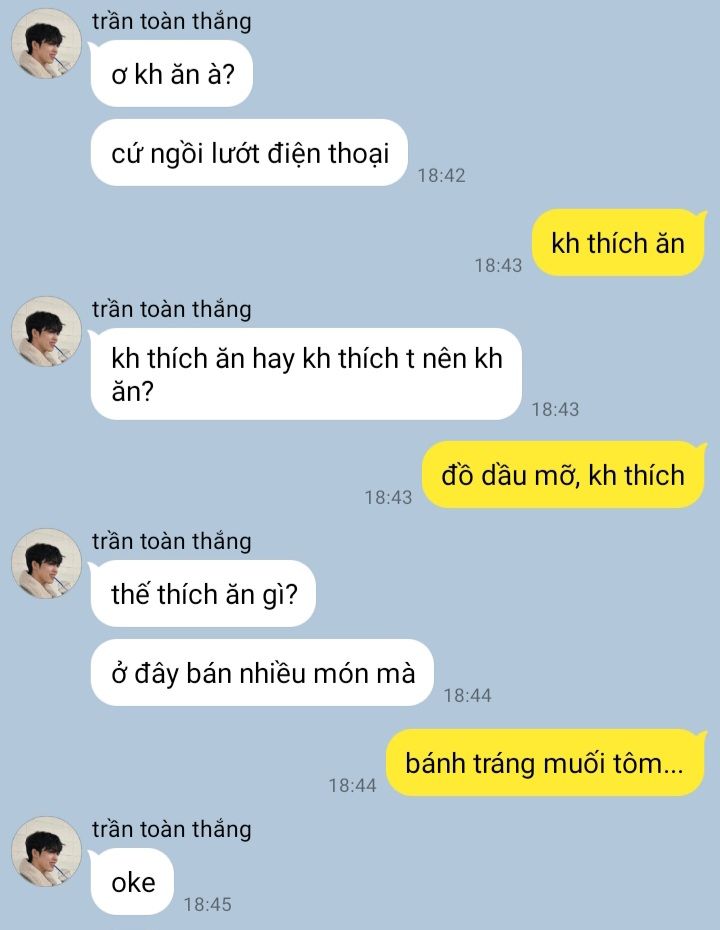
Task: Open sender avatar next to "oke" message
Action: (x=46, y=852)
